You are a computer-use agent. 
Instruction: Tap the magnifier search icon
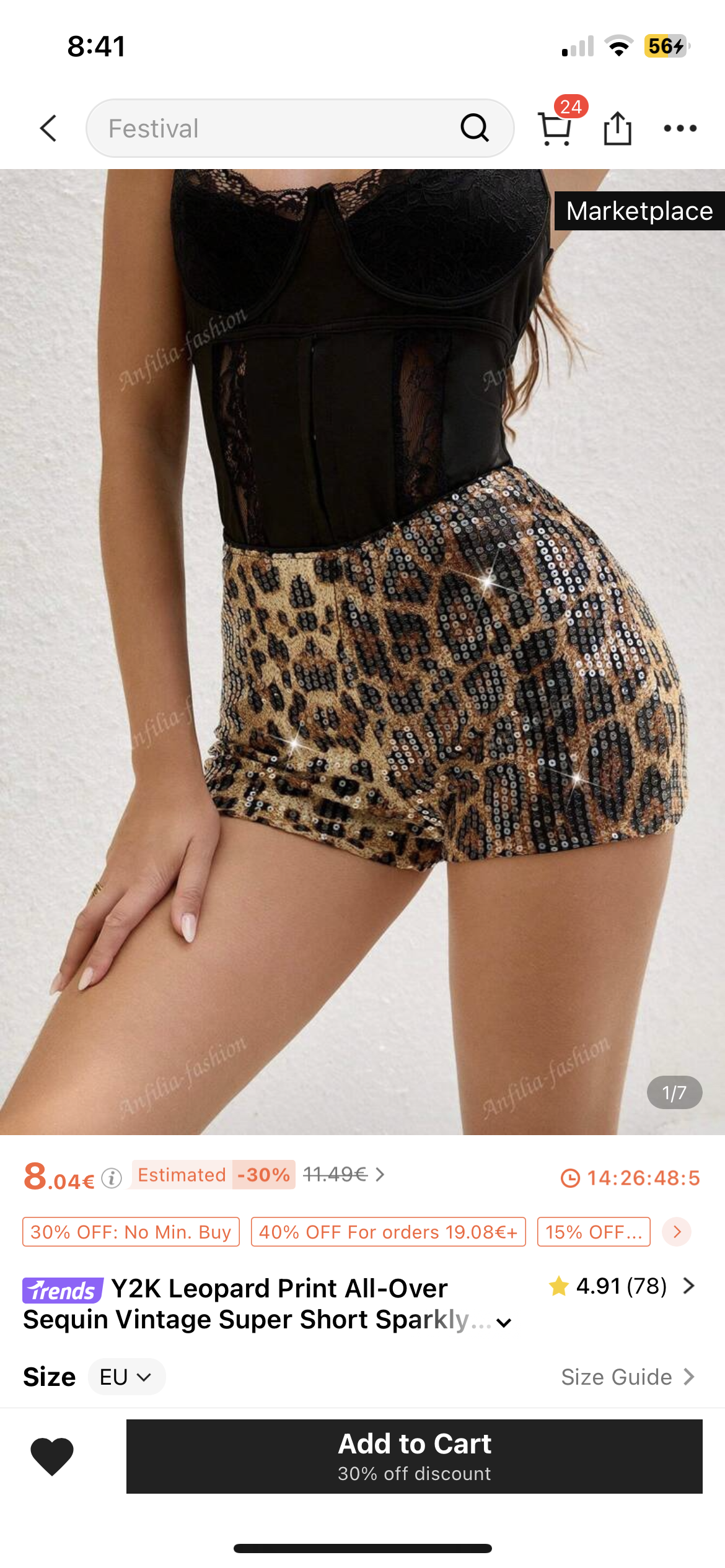475,128
